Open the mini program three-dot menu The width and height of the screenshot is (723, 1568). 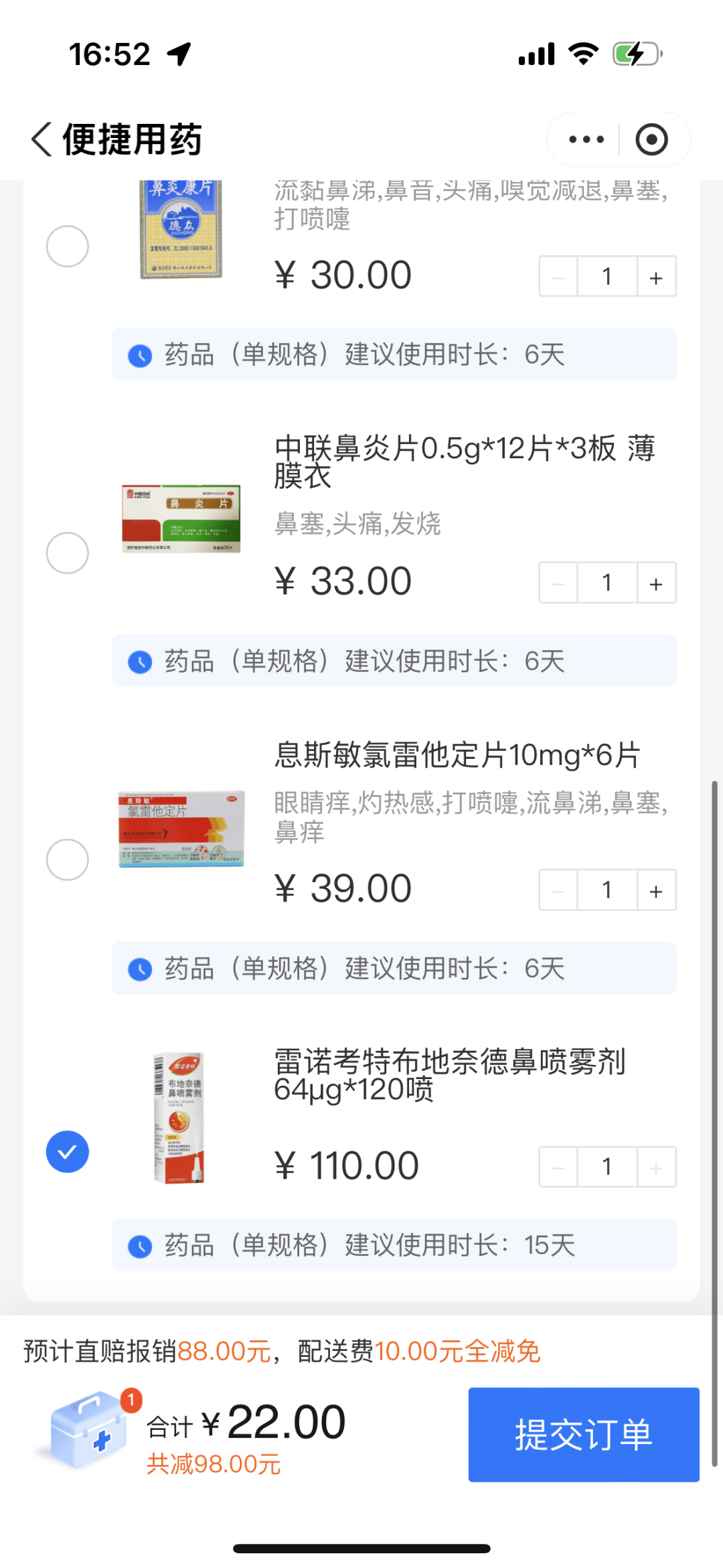[586, 139]
